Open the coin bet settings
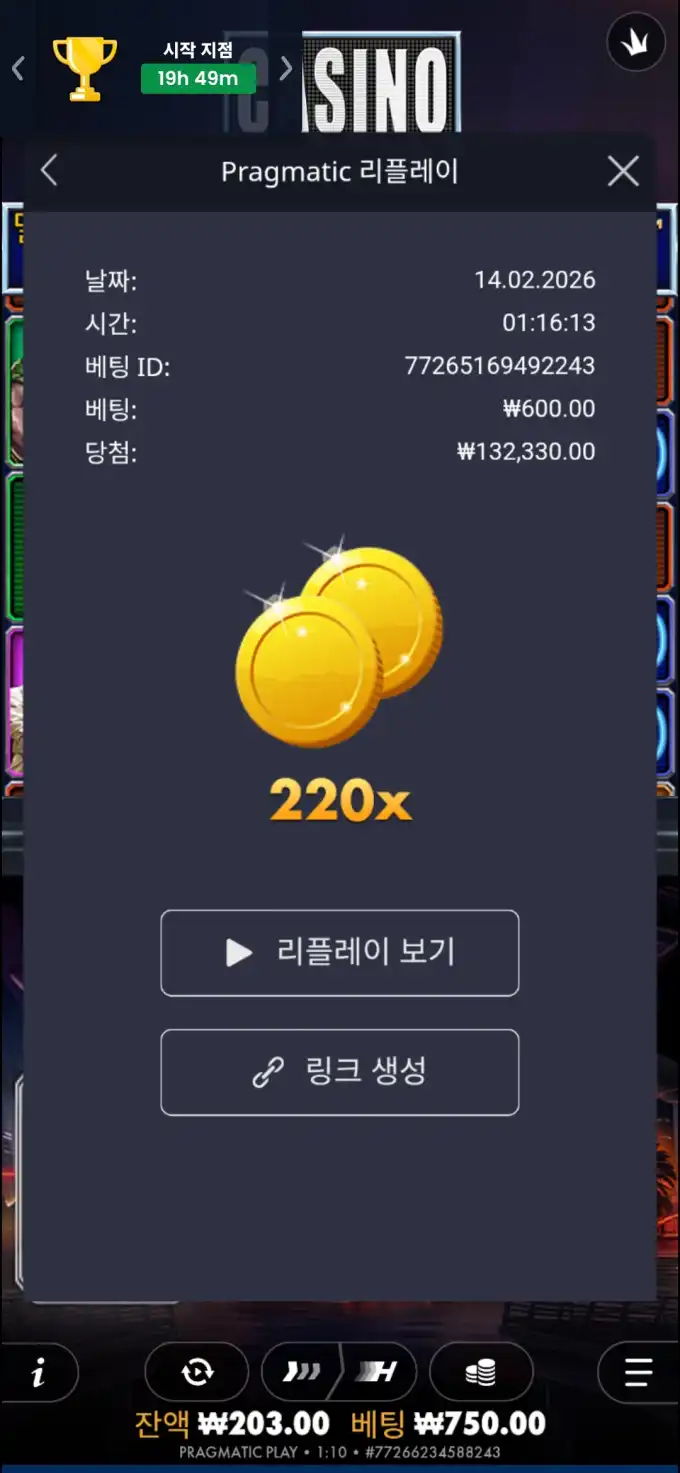The width and height of the screenshot is (680, 1473). coord(481,1374)
